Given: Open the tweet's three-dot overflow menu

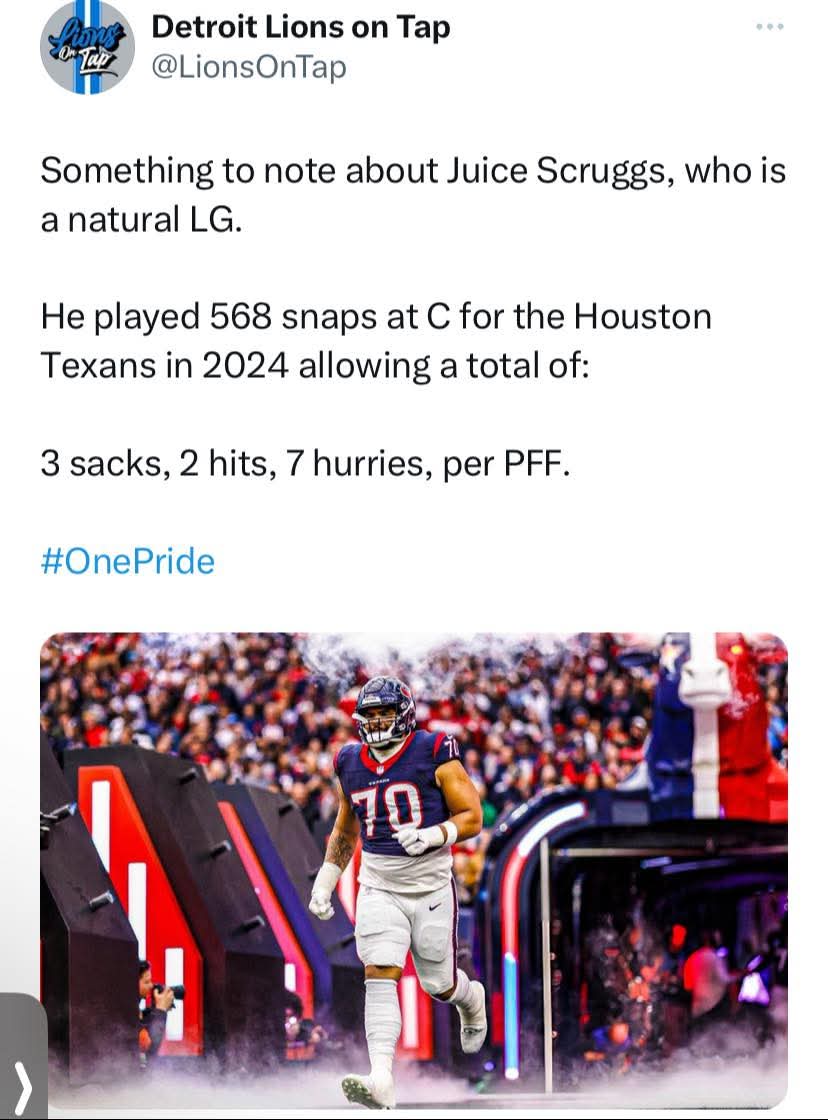Looking at the screenshot, I should (770, 27).
